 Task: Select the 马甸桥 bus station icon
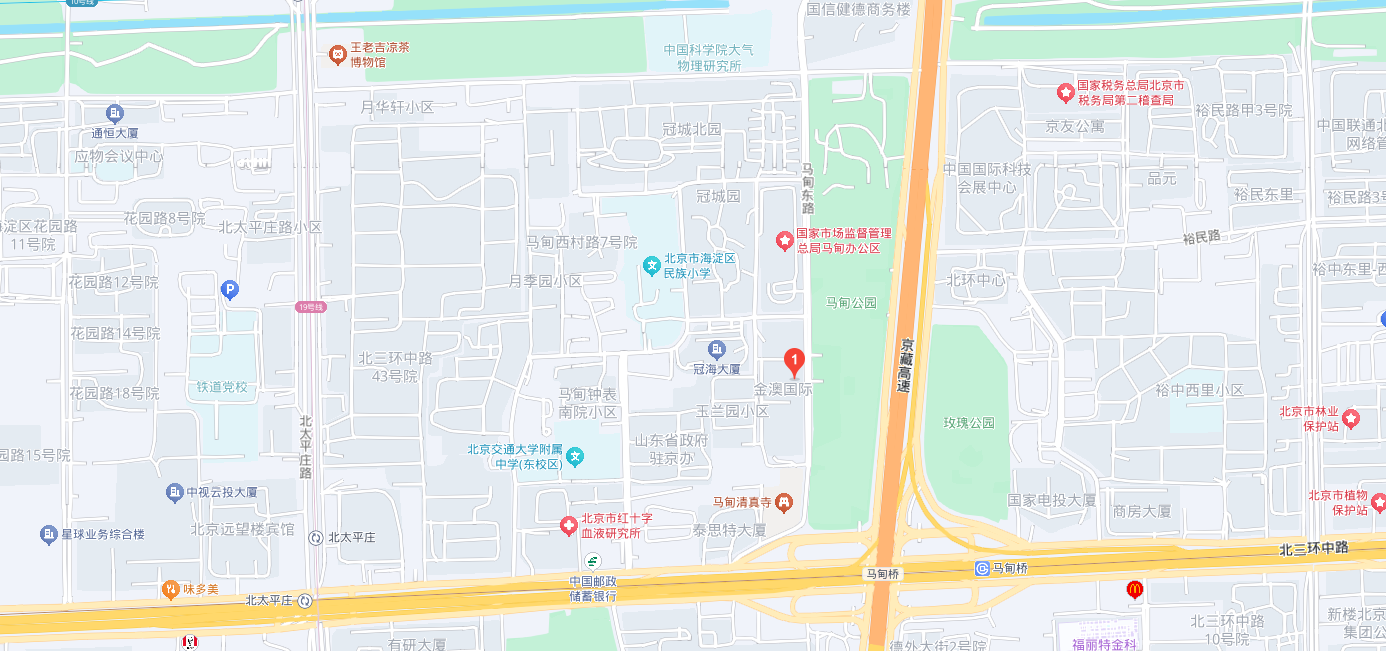[x=982, y=568]
